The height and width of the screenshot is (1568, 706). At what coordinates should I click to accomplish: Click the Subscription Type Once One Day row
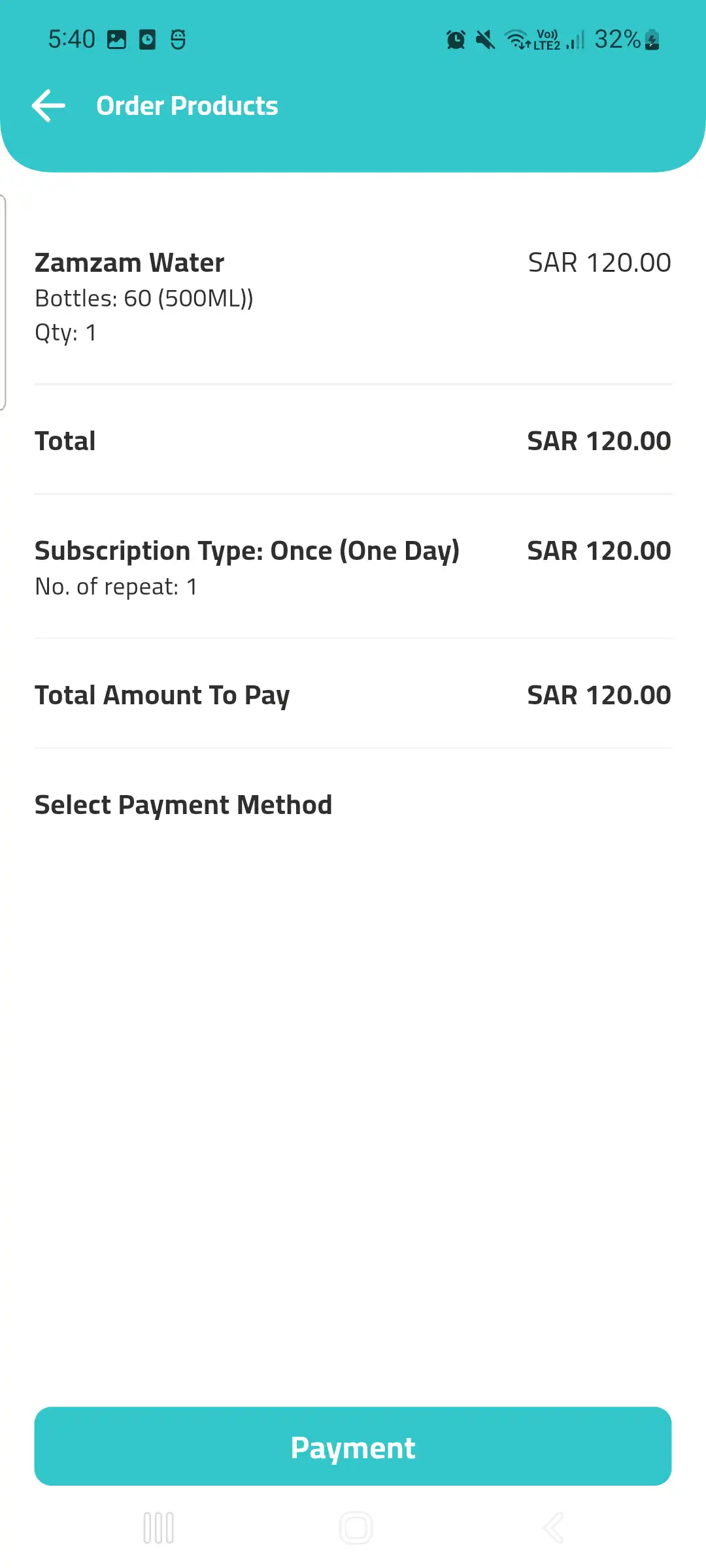point(248,550)
